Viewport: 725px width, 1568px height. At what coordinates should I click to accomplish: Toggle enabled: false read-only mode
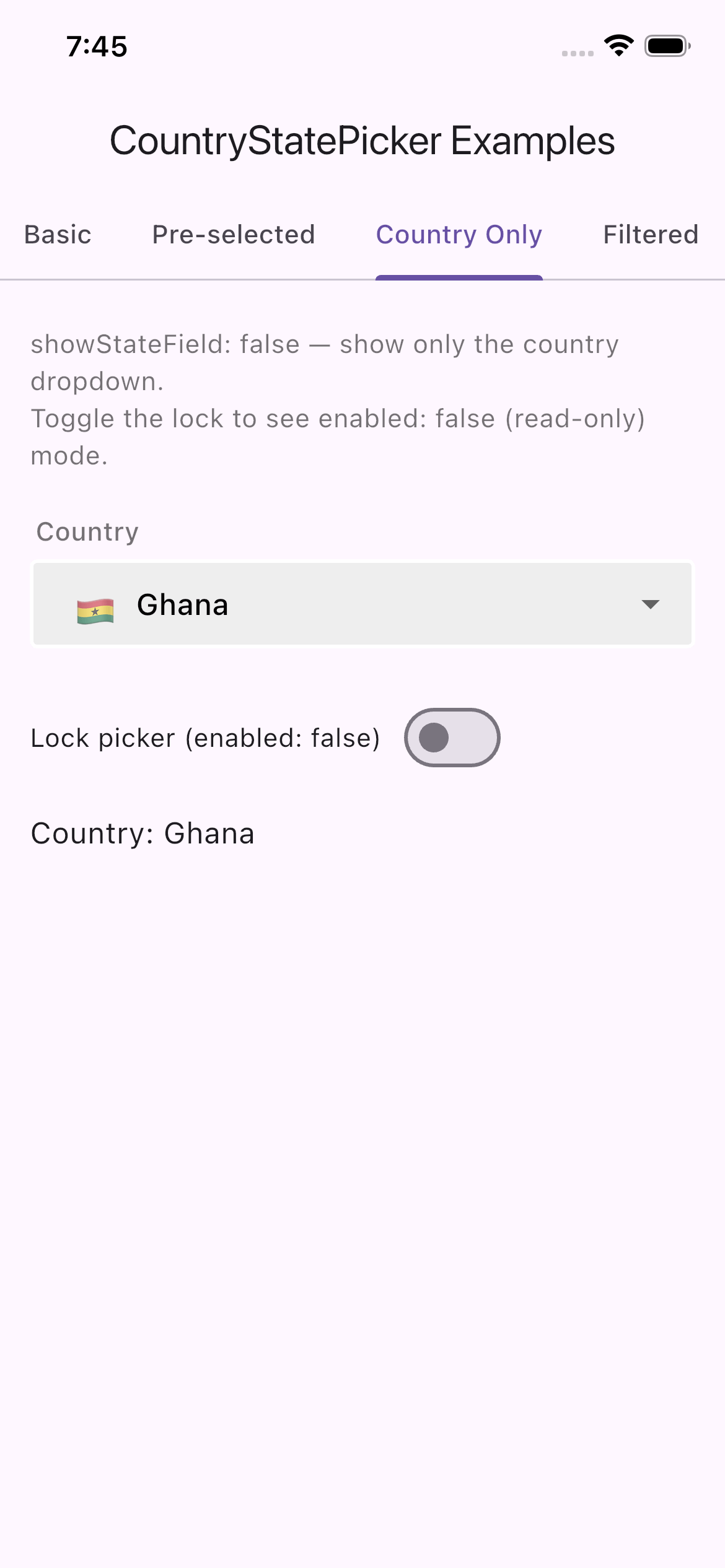pyautogui.click(x=452, y=738)
